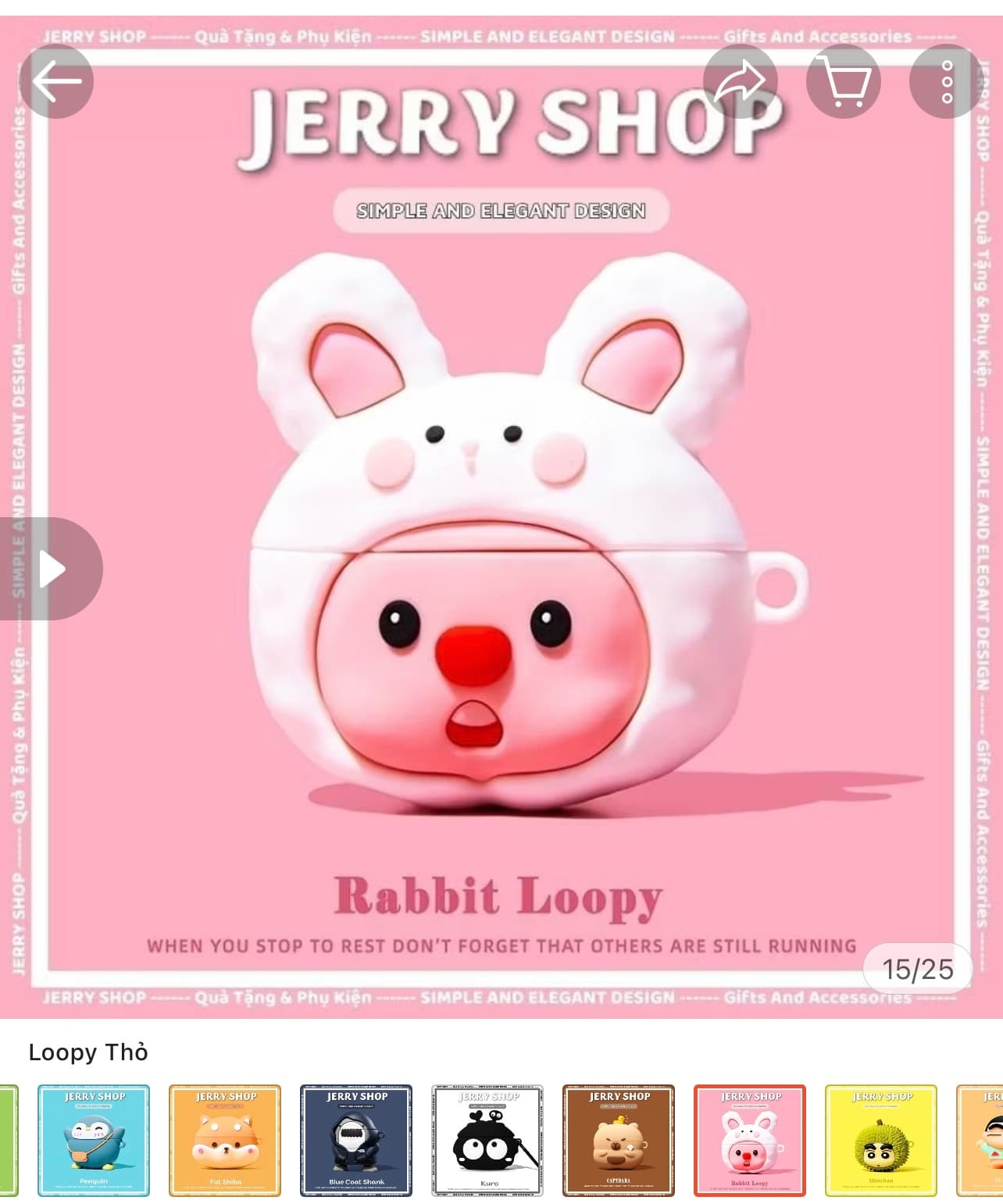Select the Penguin variant thumbnail
This screenshot has height=1204, width=1003.
(x=94, y=1140)
